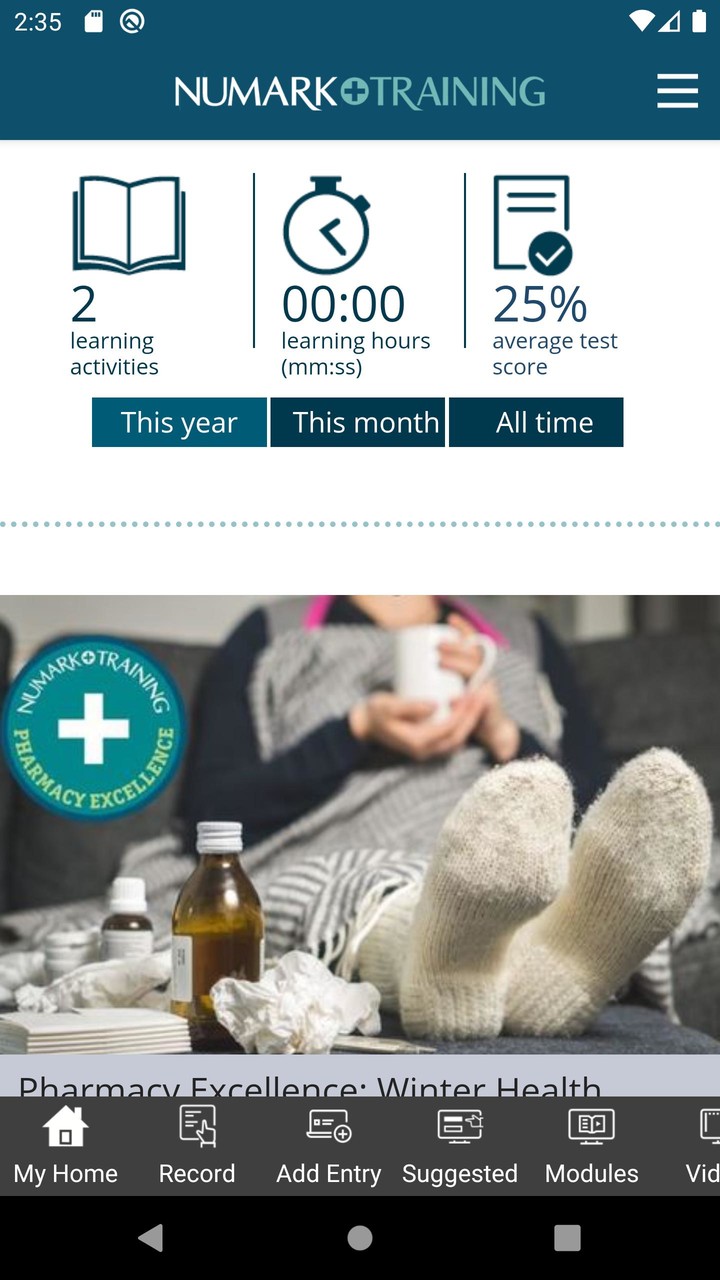View Suggested learning tab

point(460,1146)
